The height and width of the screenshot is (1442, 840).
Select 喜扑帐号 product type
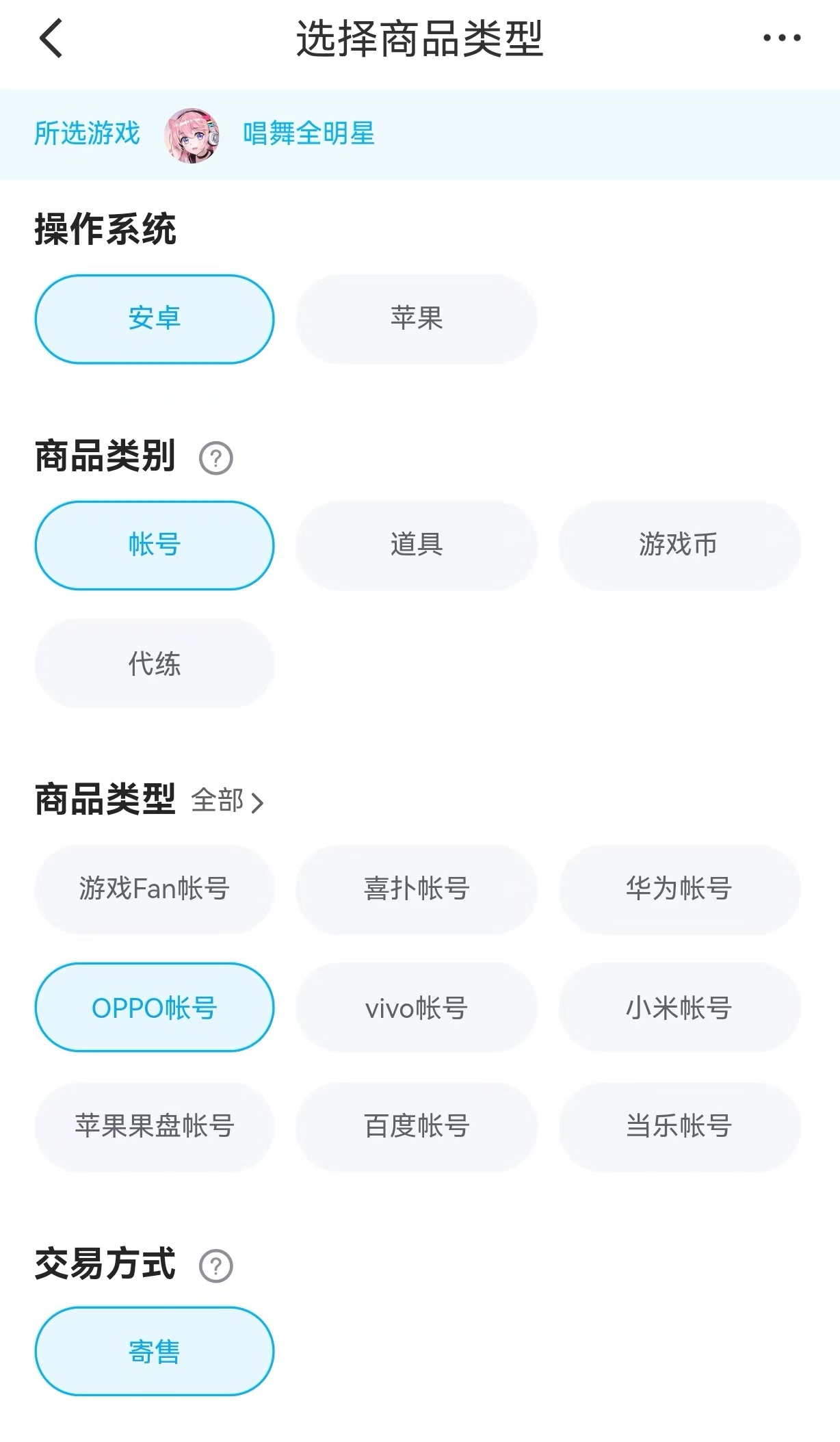(416, 889)
